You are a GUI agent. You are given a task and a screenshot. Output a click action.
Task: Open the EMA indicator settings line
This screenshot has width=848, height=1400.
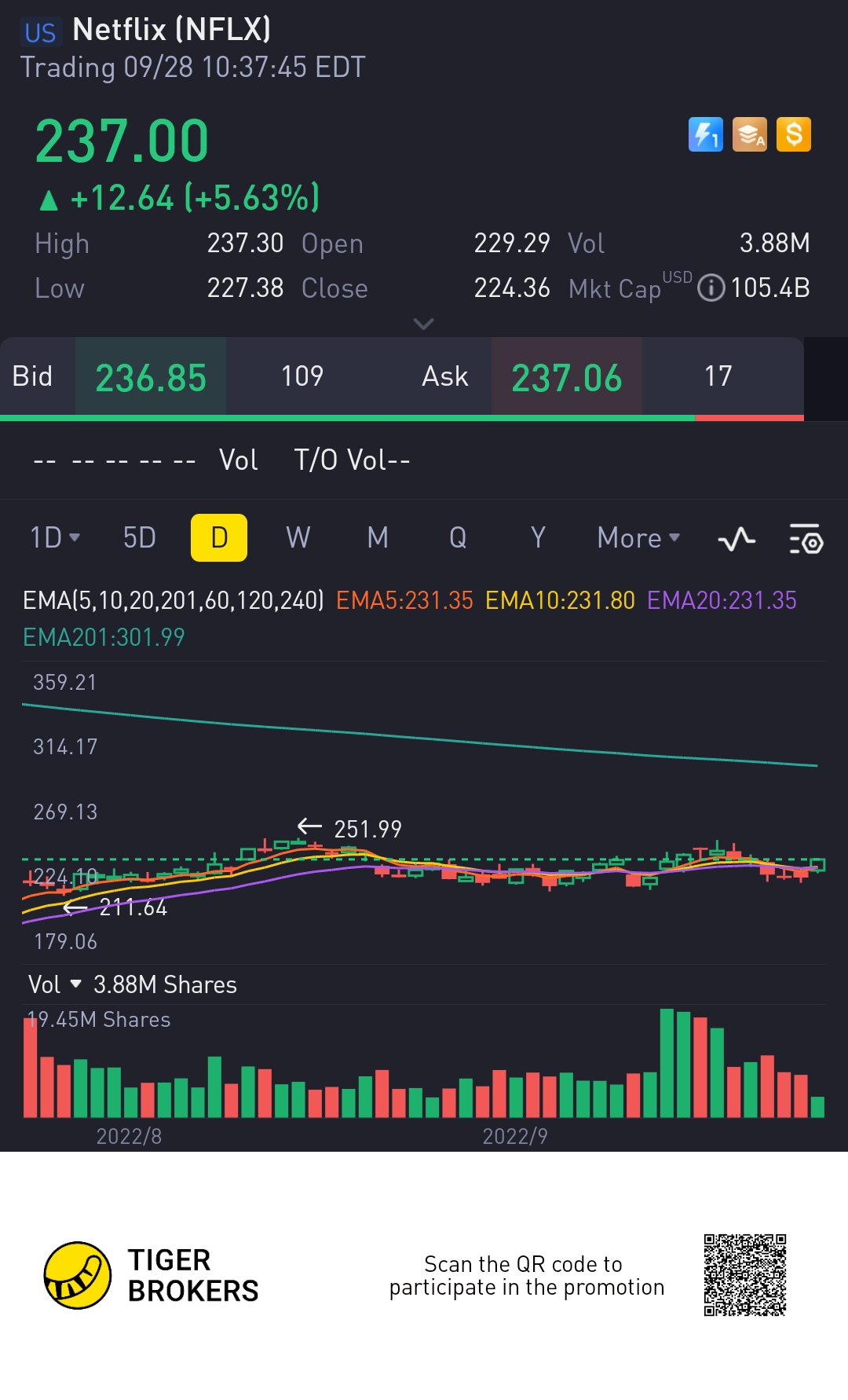coord(173,601)
